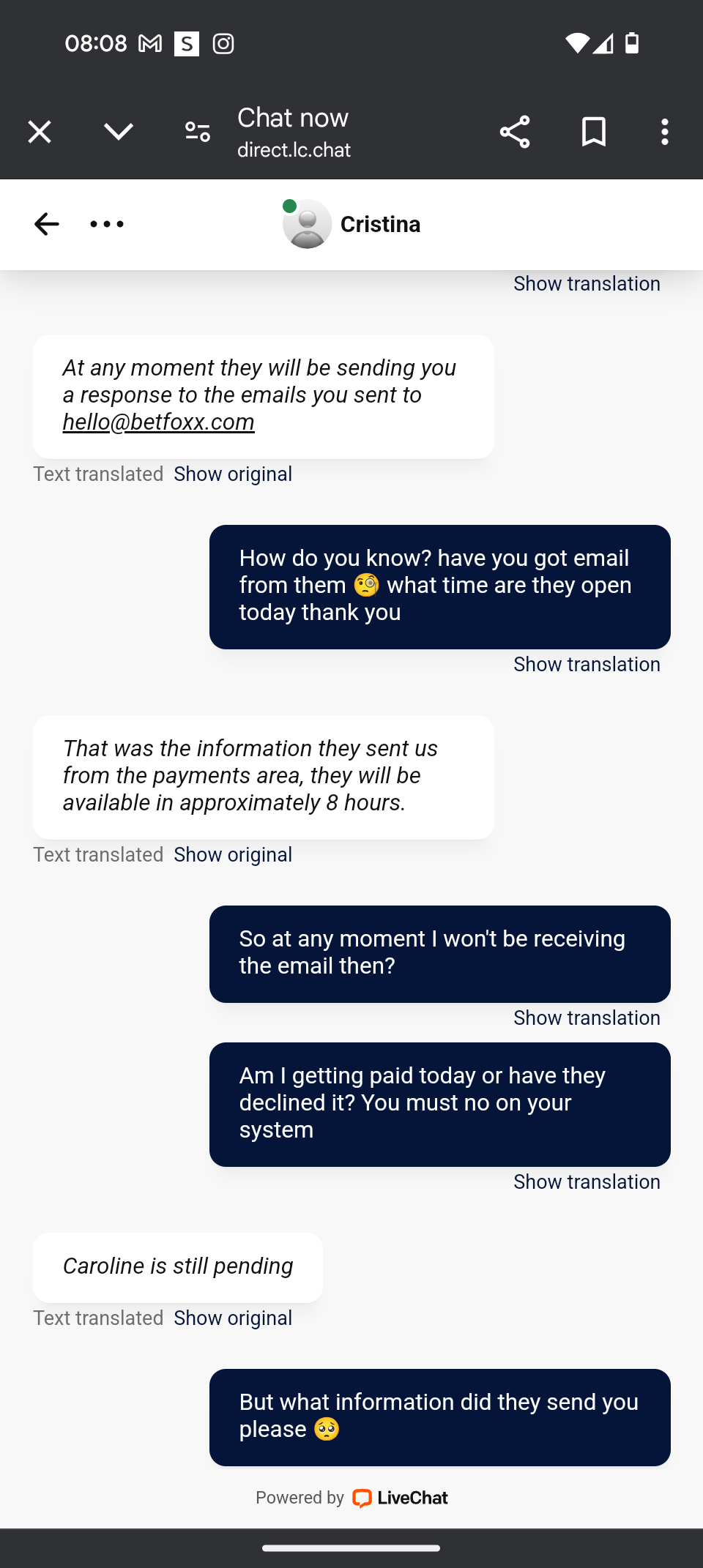Show translation under 'How do you know?' message

click(x=587, y=665)
